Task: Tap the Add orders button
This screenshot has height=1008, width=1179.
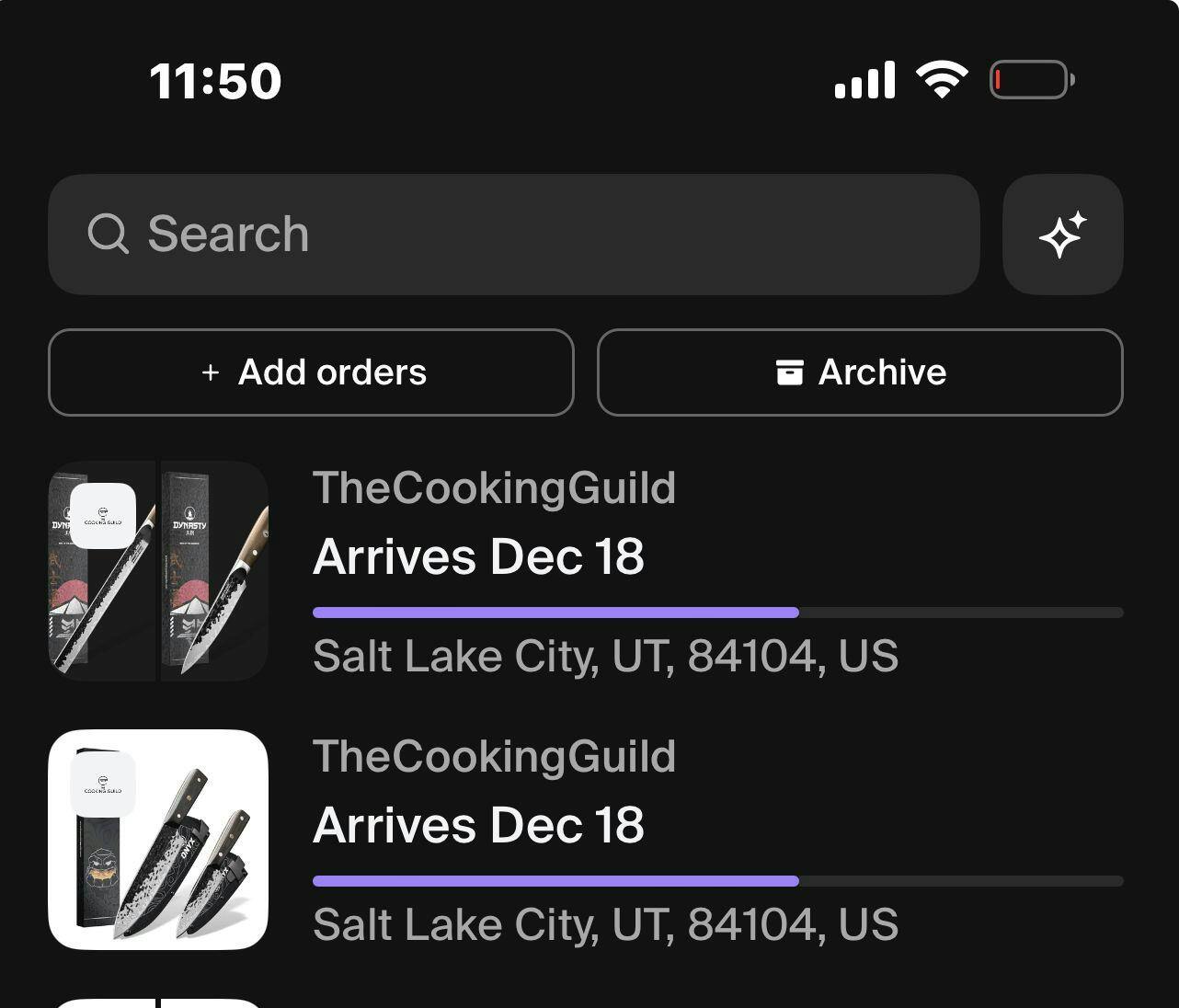Action: point(311,372)
